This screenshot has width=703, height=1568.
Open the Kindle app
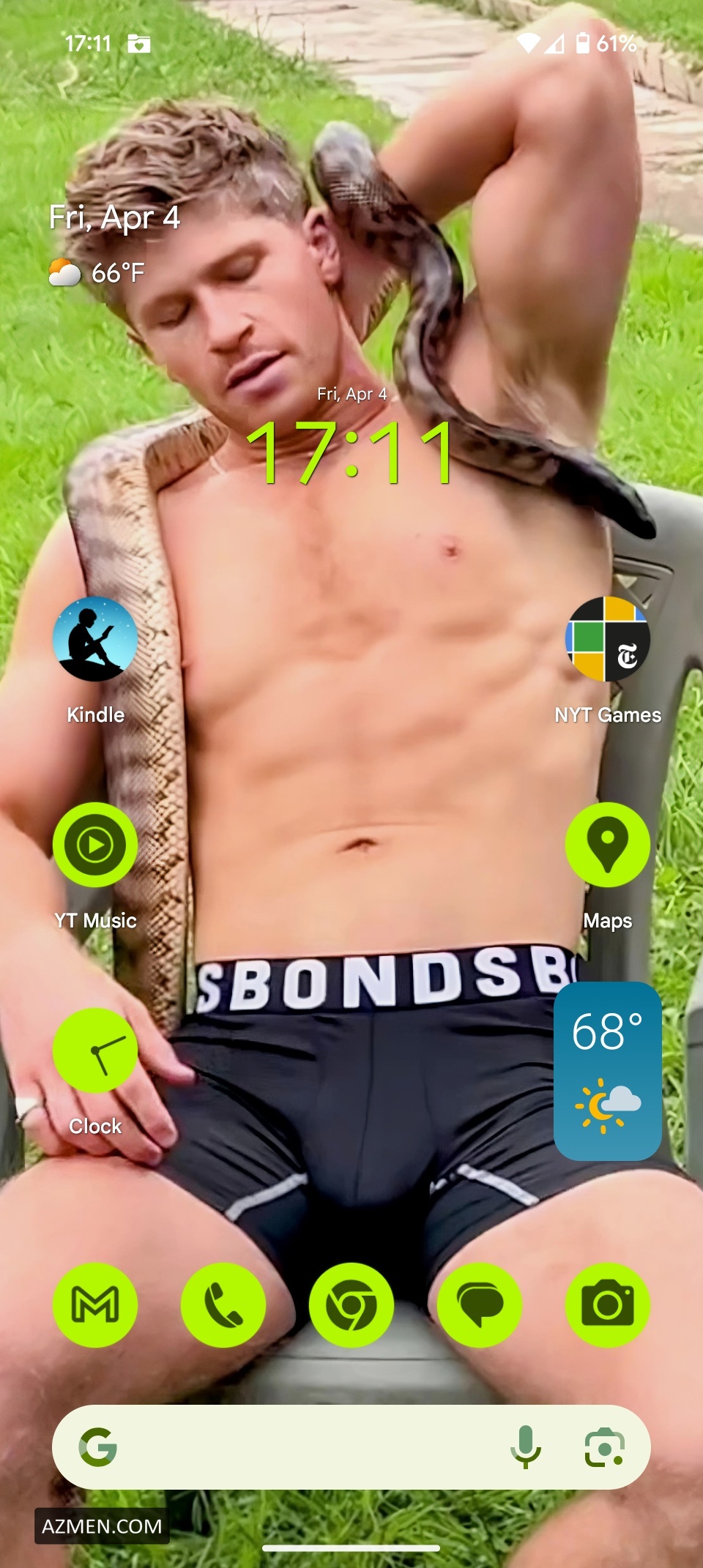click(95, 639)
